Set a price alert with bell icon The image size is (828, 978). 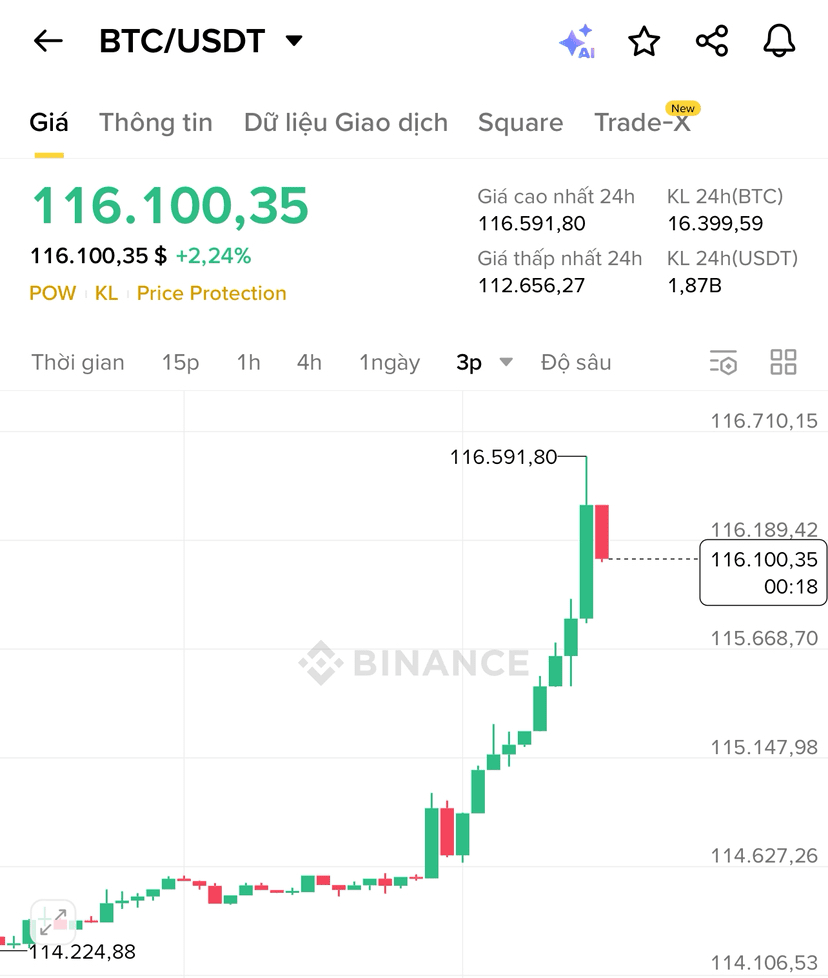point(779,41)
